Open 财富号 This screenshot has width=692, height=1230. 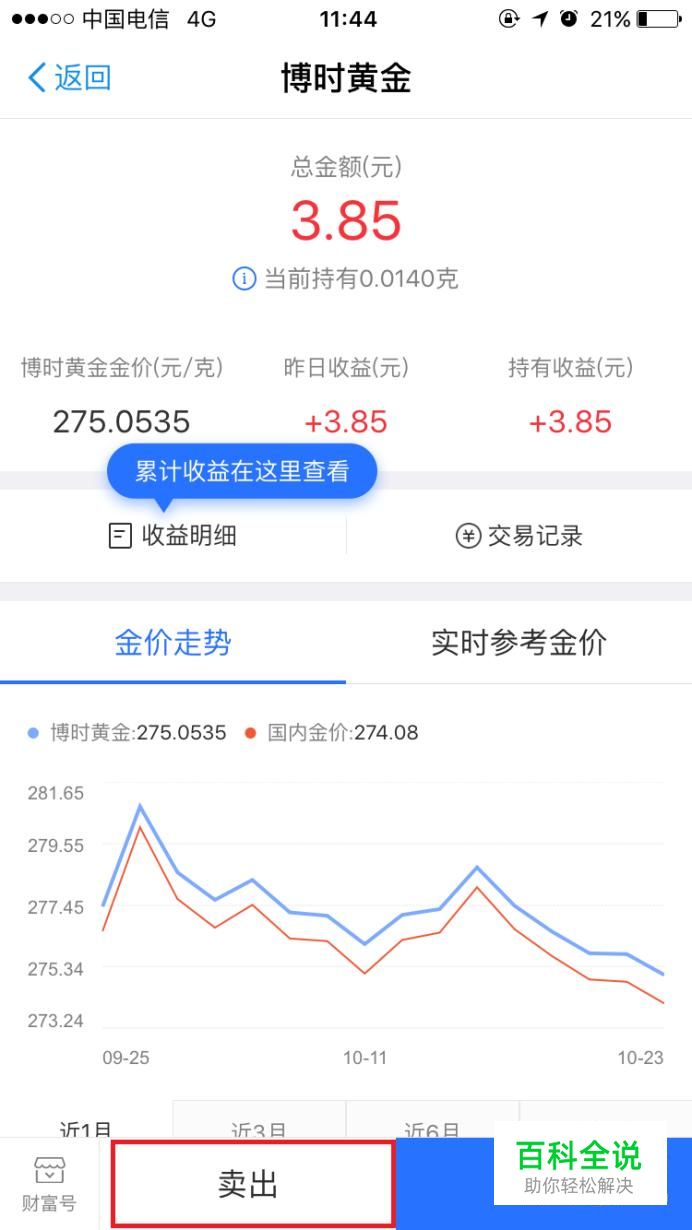pos(49,1185)
